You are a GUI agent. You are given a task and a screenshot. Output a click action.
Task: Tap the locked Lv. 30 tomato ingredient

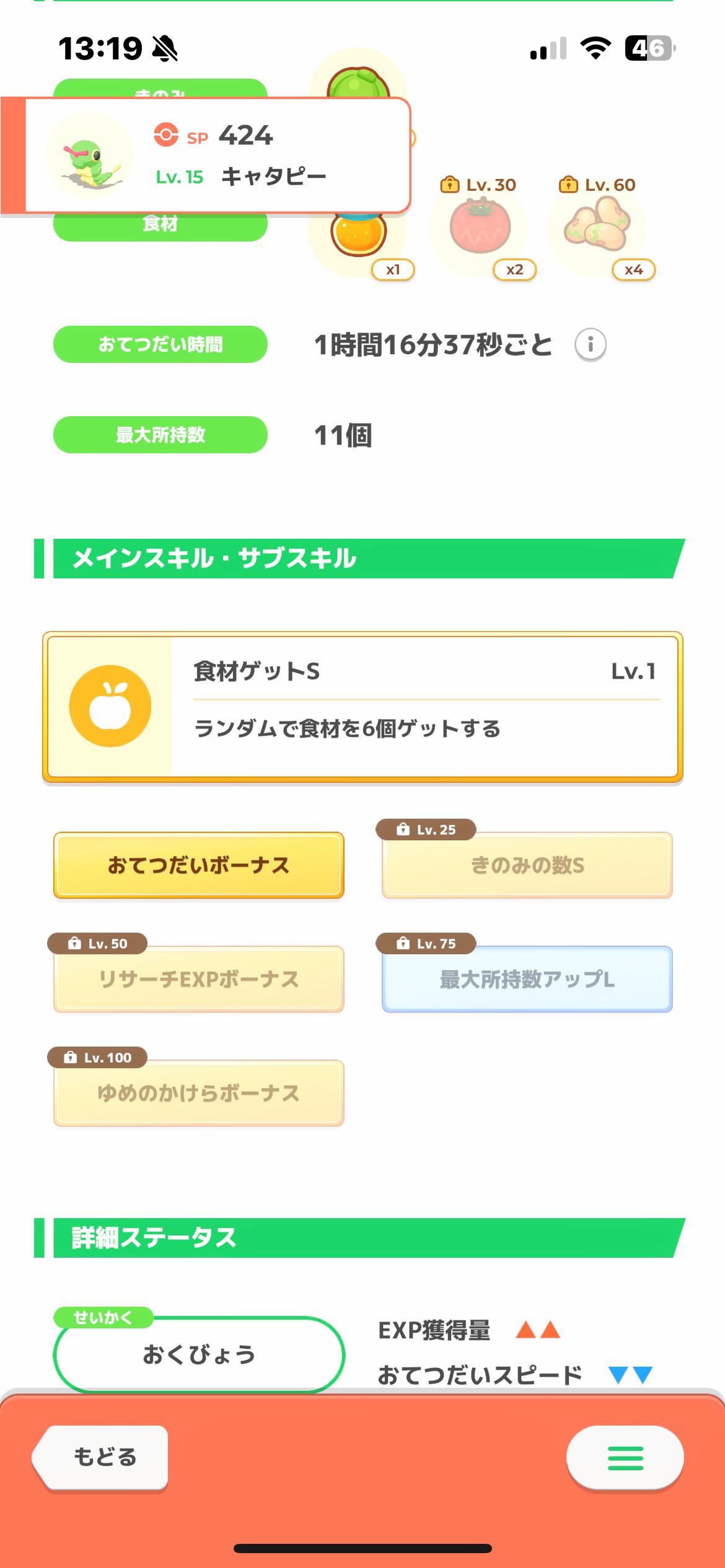[480, 227]
